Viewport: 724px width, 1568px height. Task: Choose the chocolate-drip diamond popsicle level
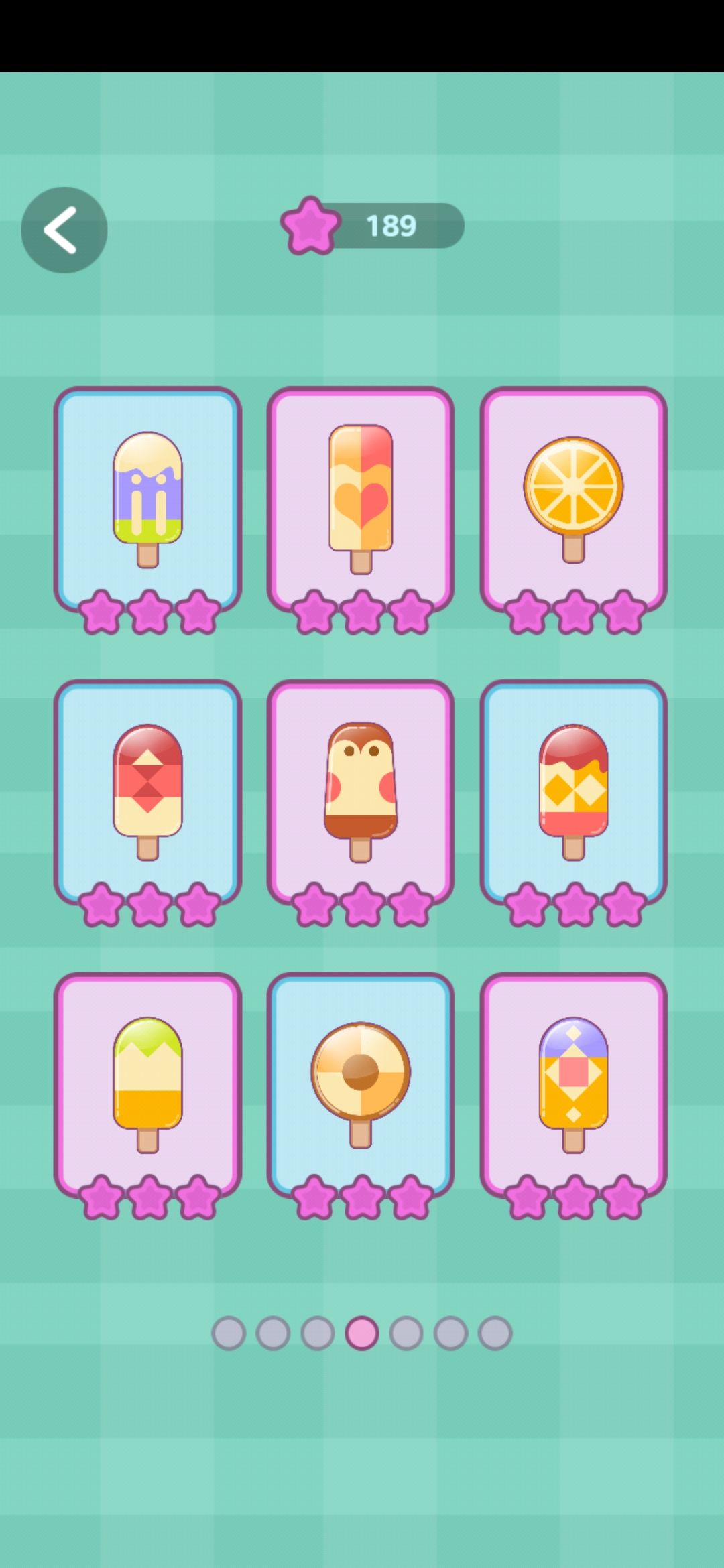coord(573,791)
